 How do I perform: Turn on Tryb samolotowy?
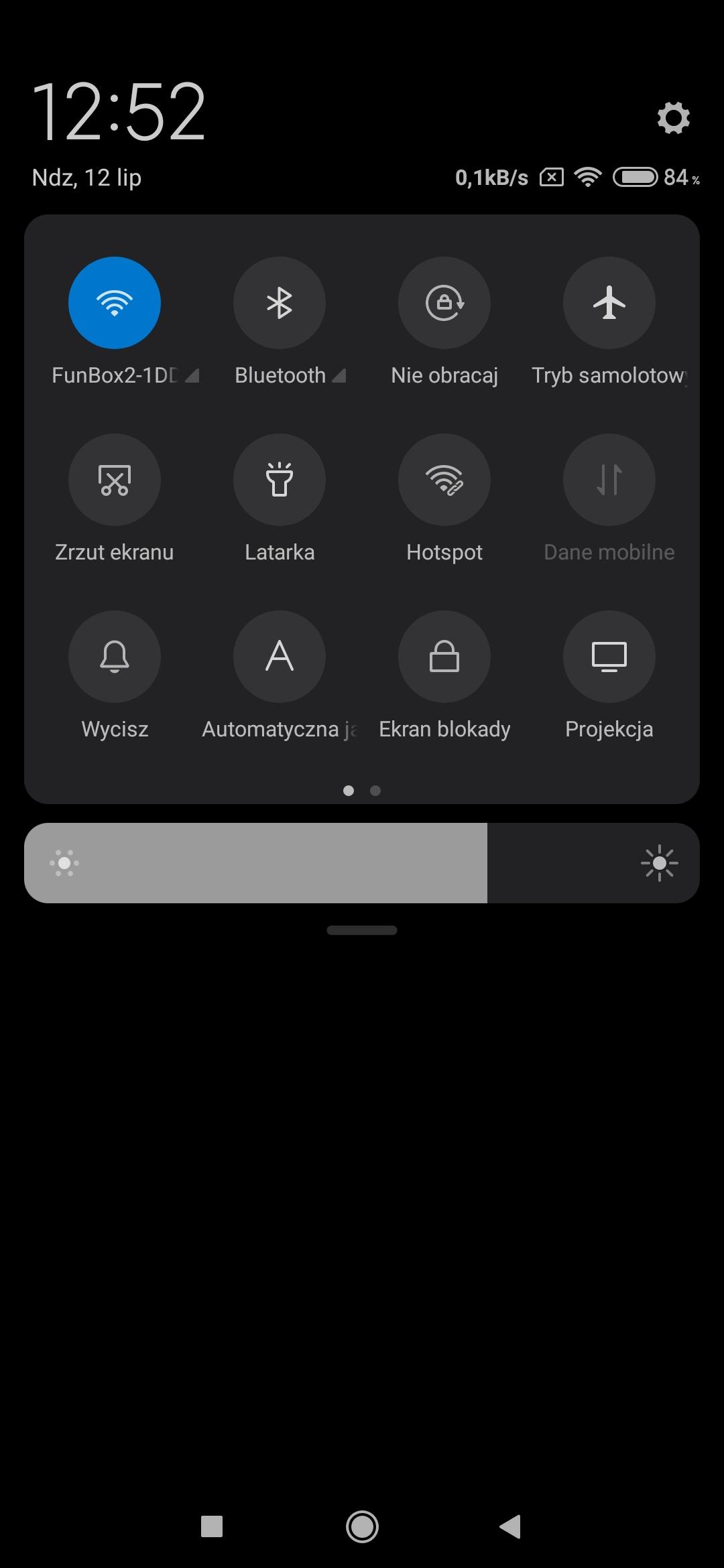point(609,303)
